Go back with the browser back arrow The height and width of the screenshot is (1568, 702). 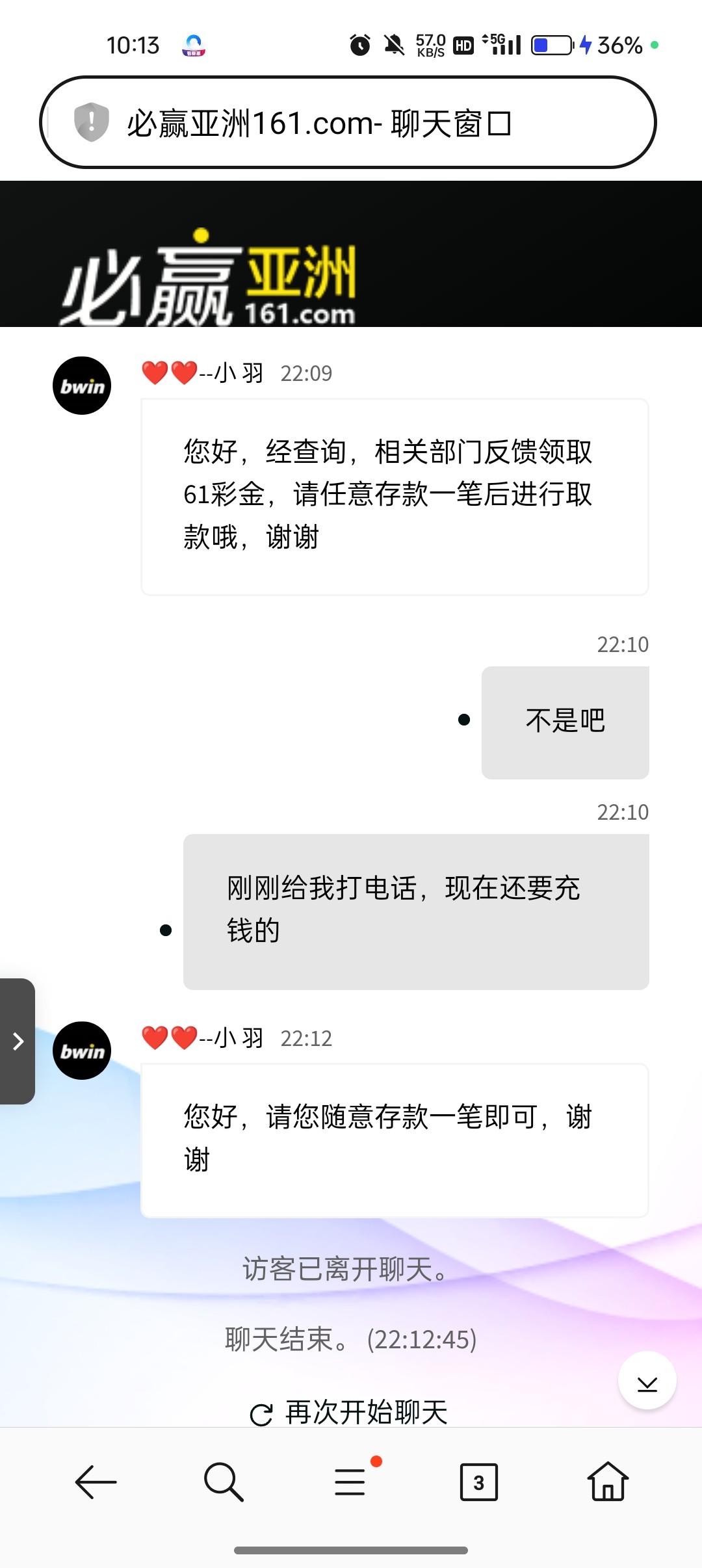pos(96,1482)
